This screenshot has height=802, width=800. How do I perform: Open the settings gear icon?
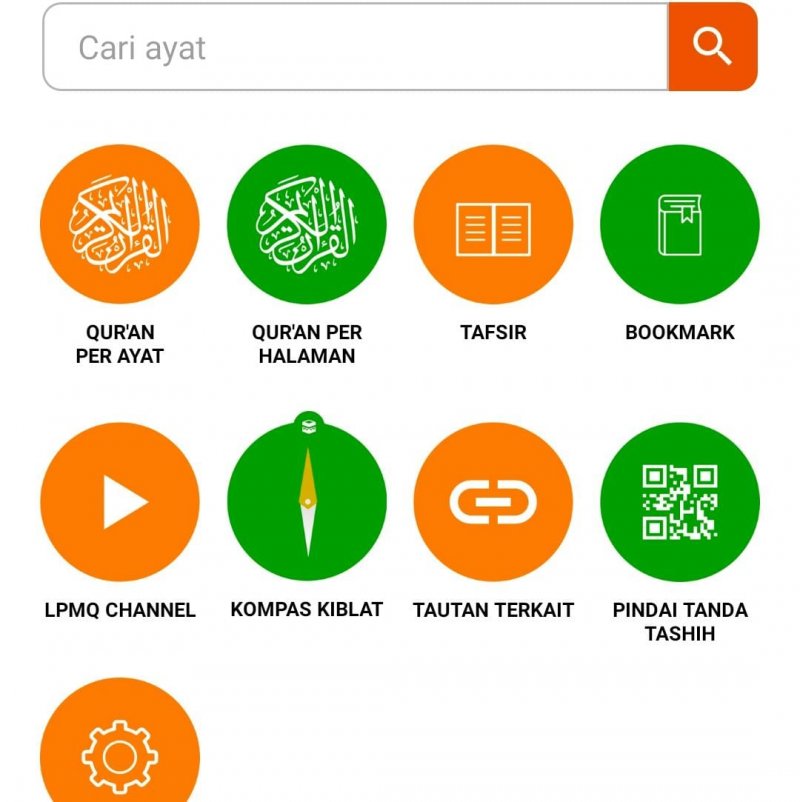tap(120, 752)
